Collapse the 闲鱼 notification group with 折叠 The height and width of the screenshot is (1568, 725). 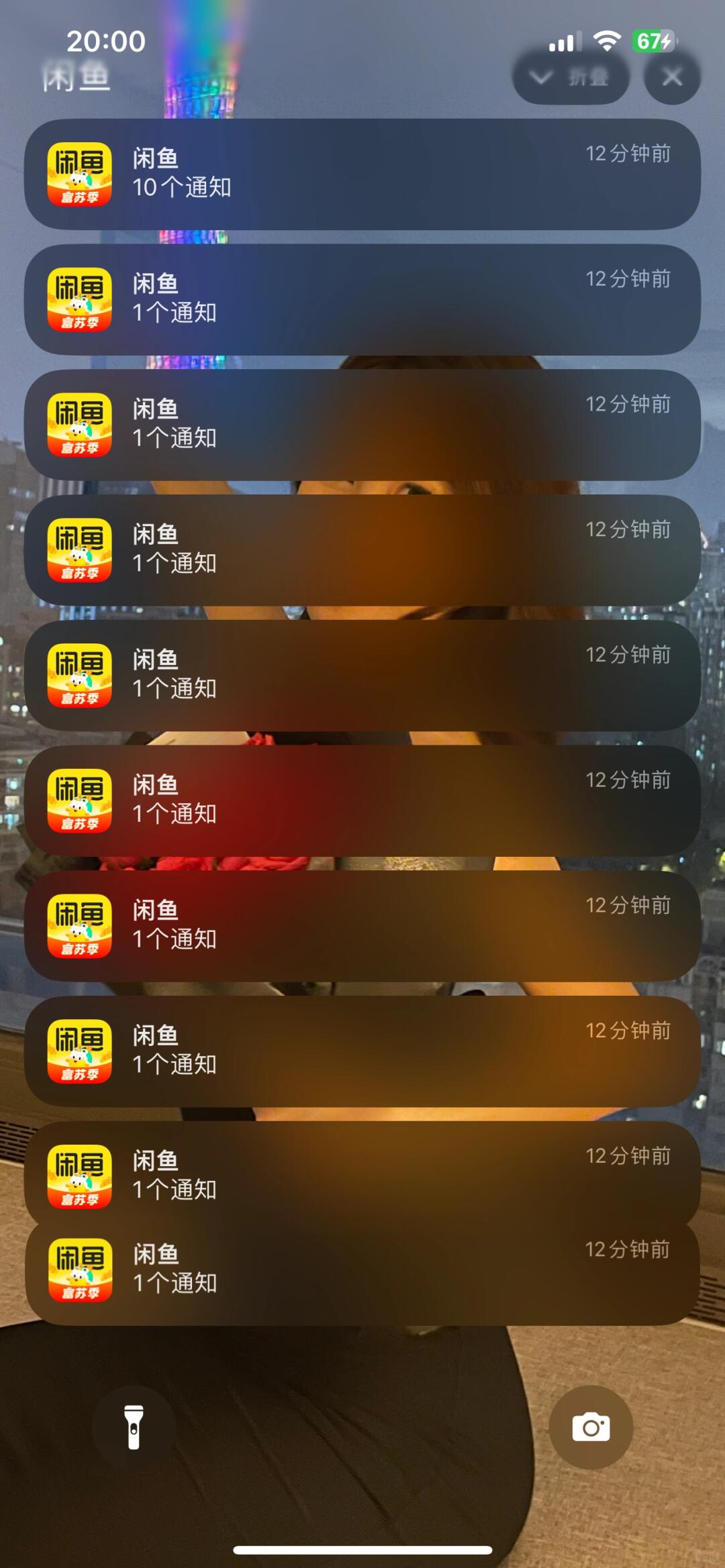click(570, 78)
